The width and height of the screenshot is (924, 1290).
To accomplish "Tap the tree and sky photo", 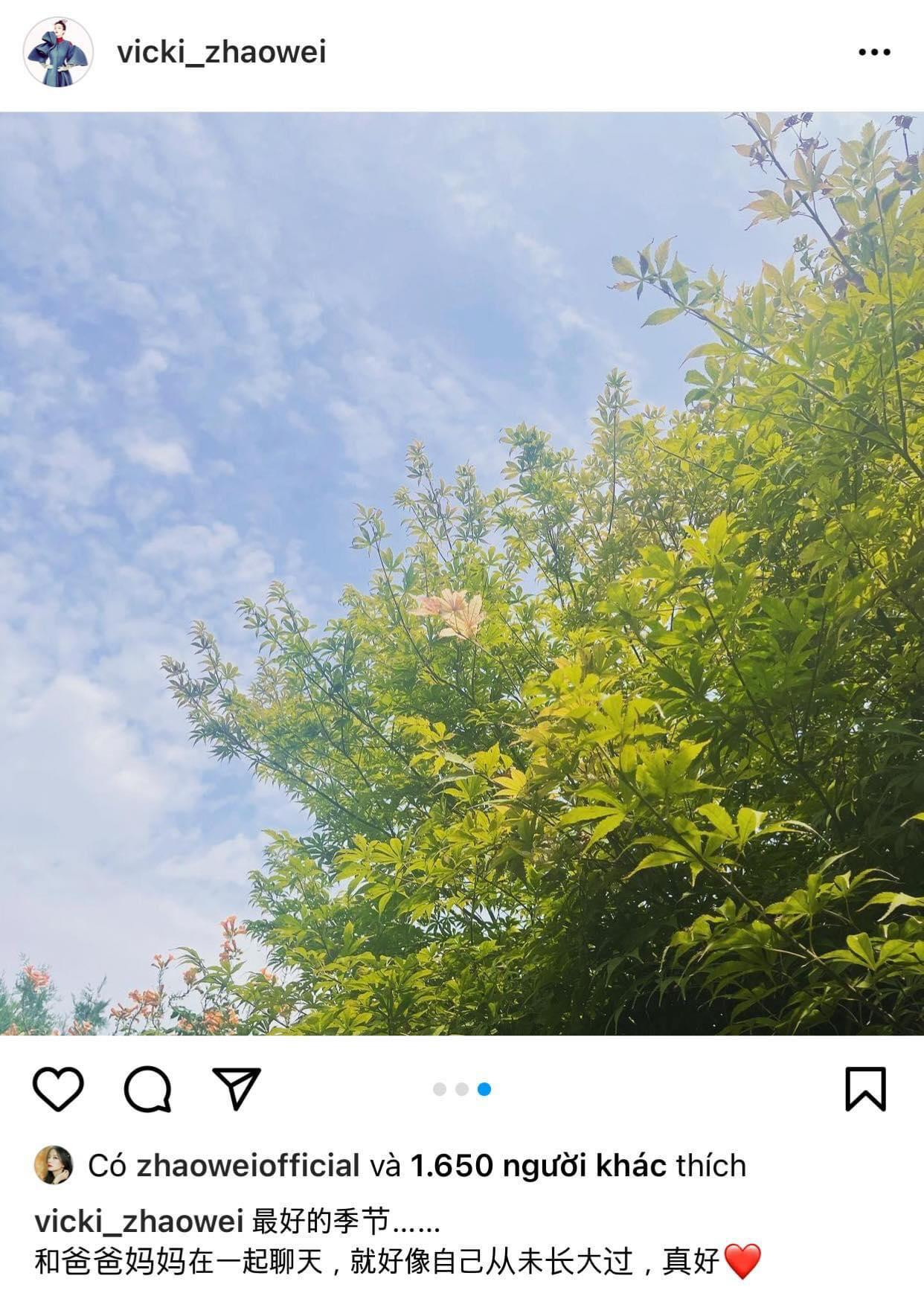I will tap(462, 573).
